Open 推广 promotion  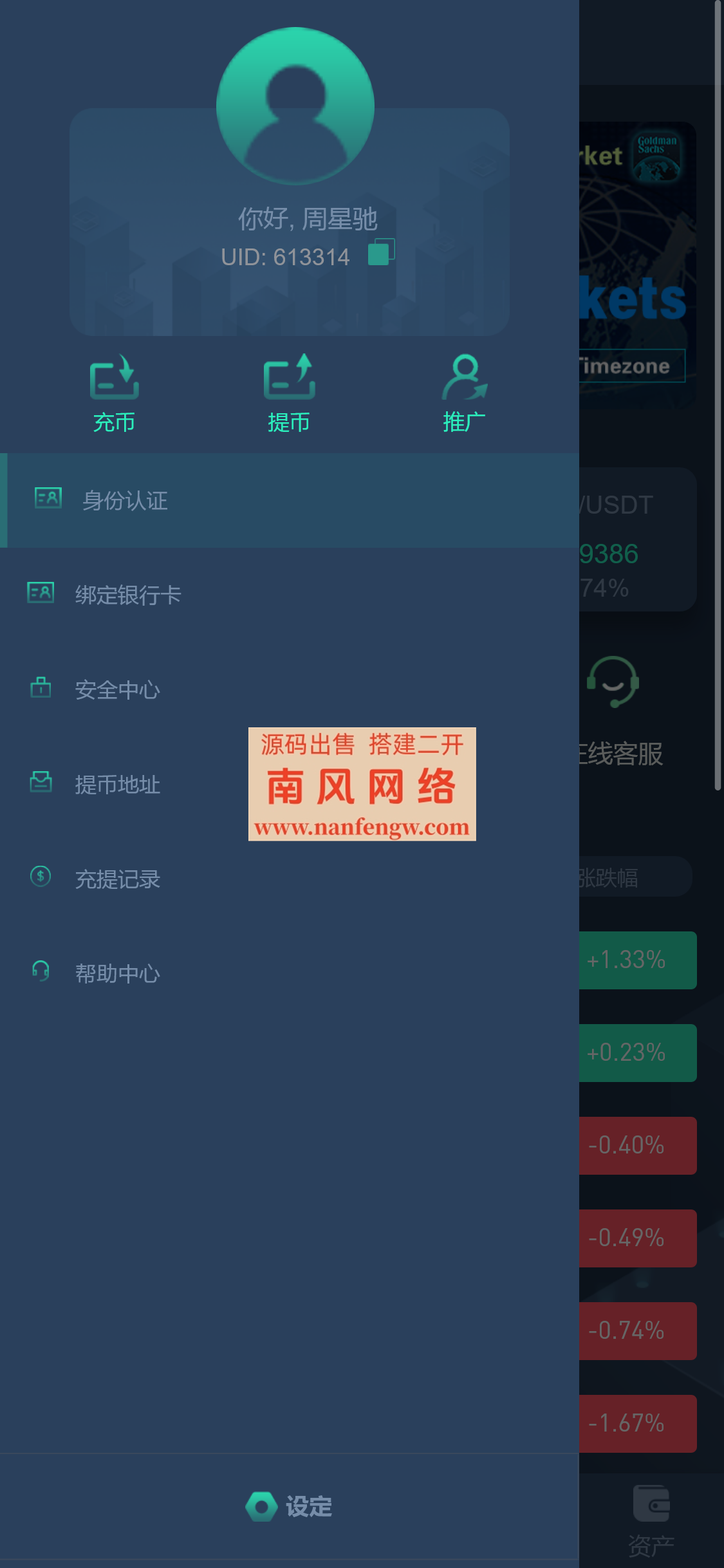[464, 393]
